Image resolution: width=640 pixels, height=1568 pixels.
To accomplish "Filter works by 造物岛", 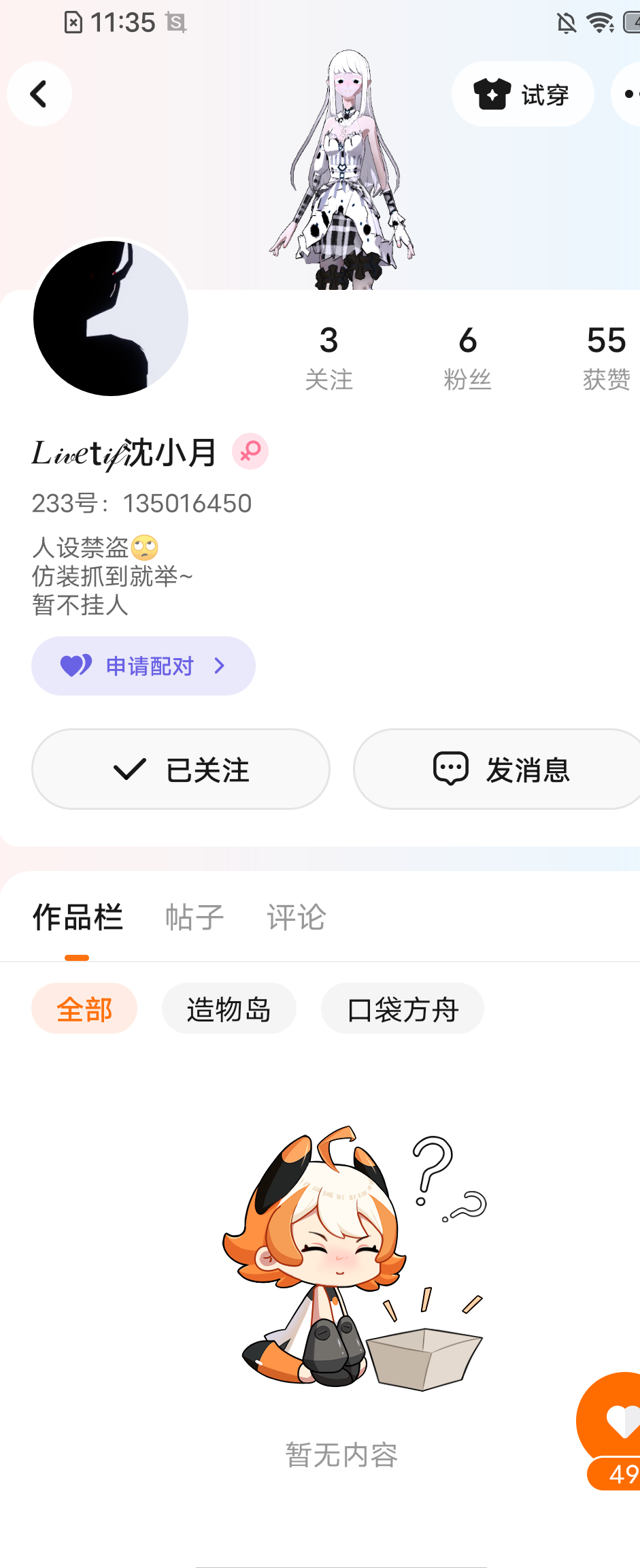I will [229, 1009].
